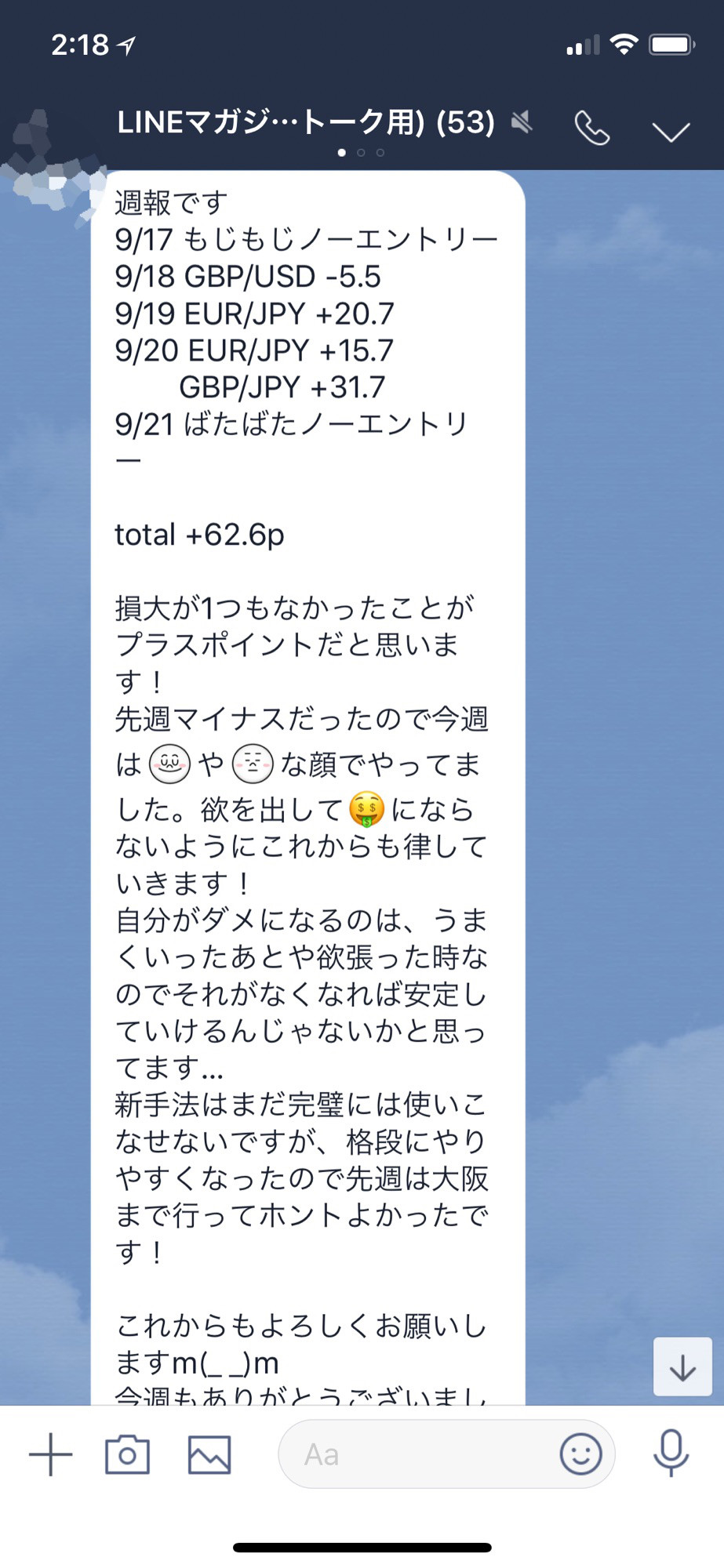Focus the Aa message input field
Viewport: 724px width, 1568px height.
[416, 1455]
